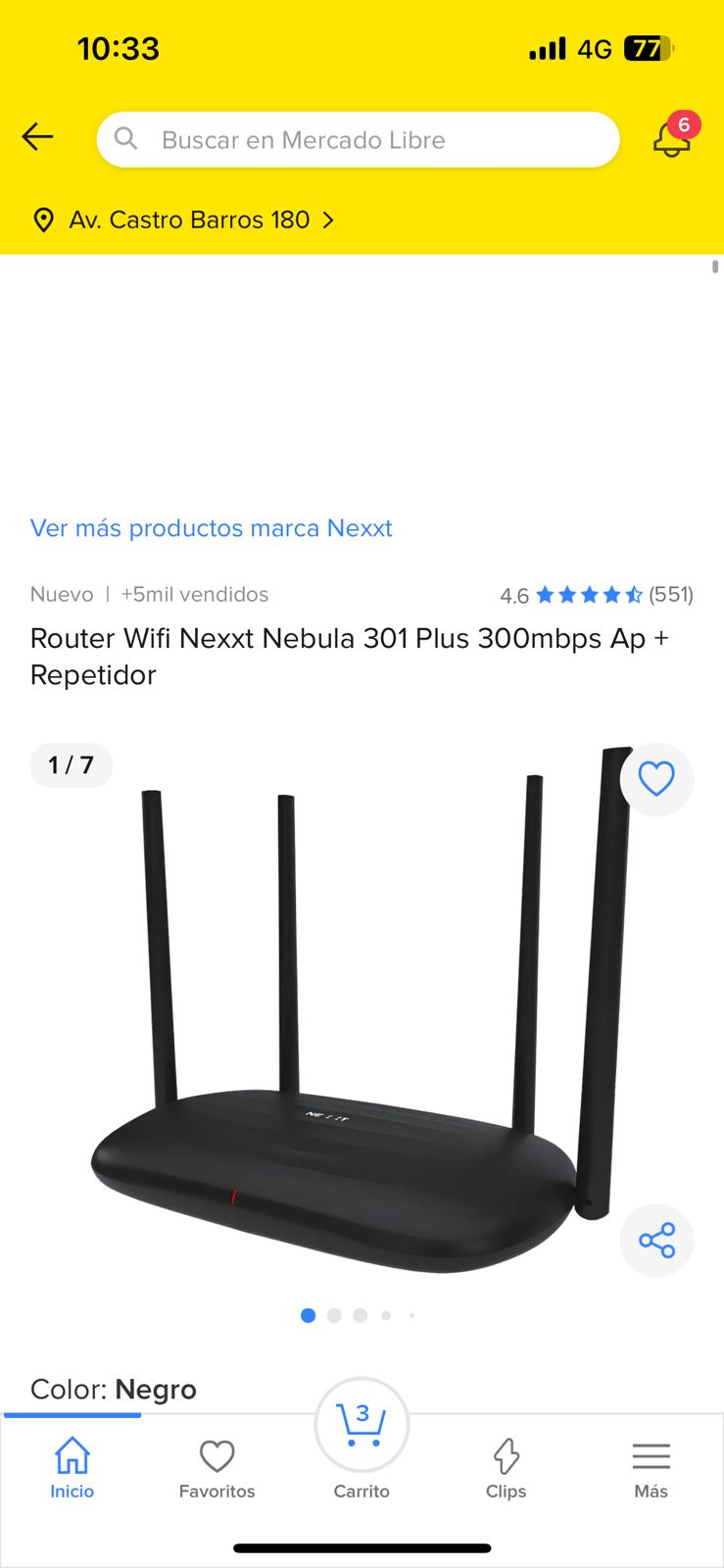This screenshot has width=724, height=1568.
Task: Open the notifications bell
Action: pyautogui.click(x=671, y=138)
